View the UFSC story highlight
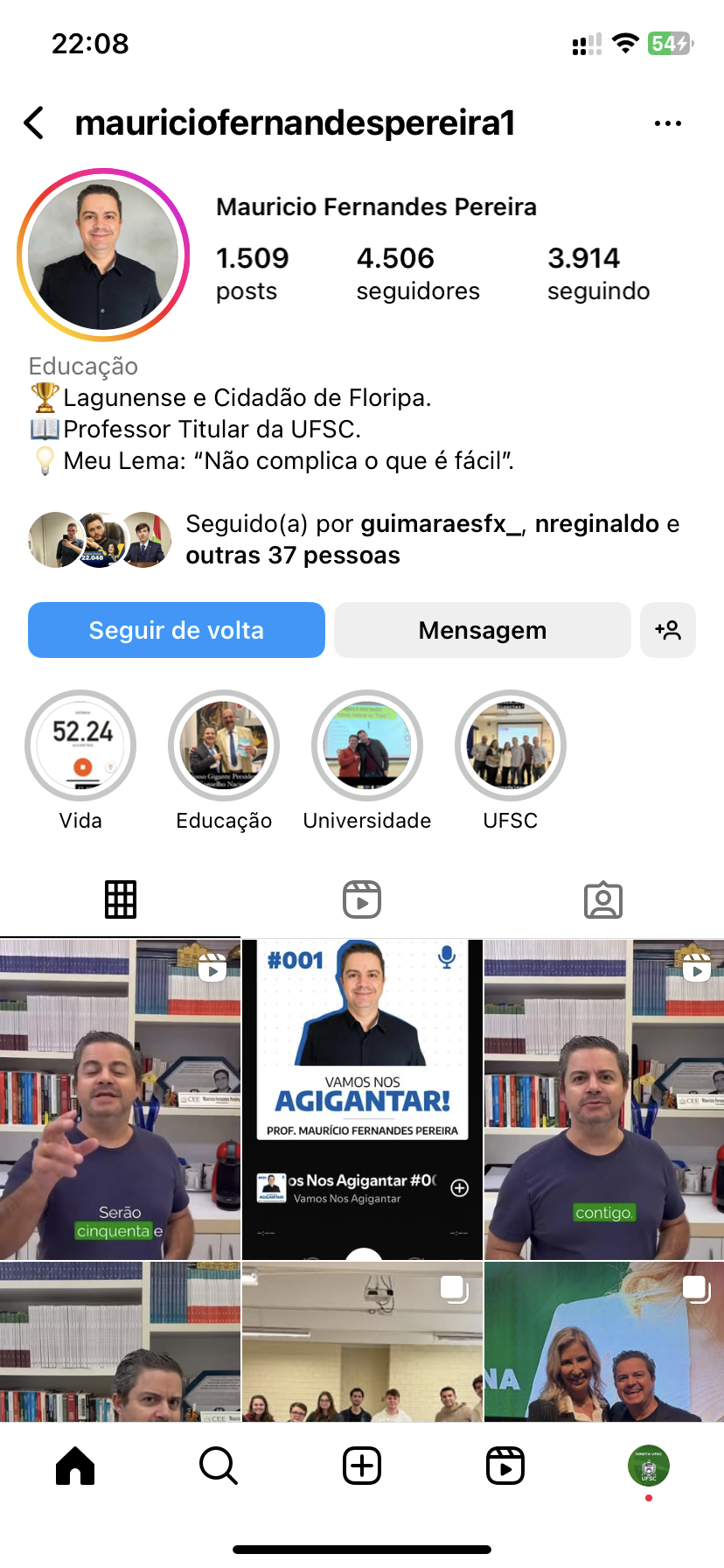Screen dimensions: 724x1568 pyautogui.click(x=511, y=745)
